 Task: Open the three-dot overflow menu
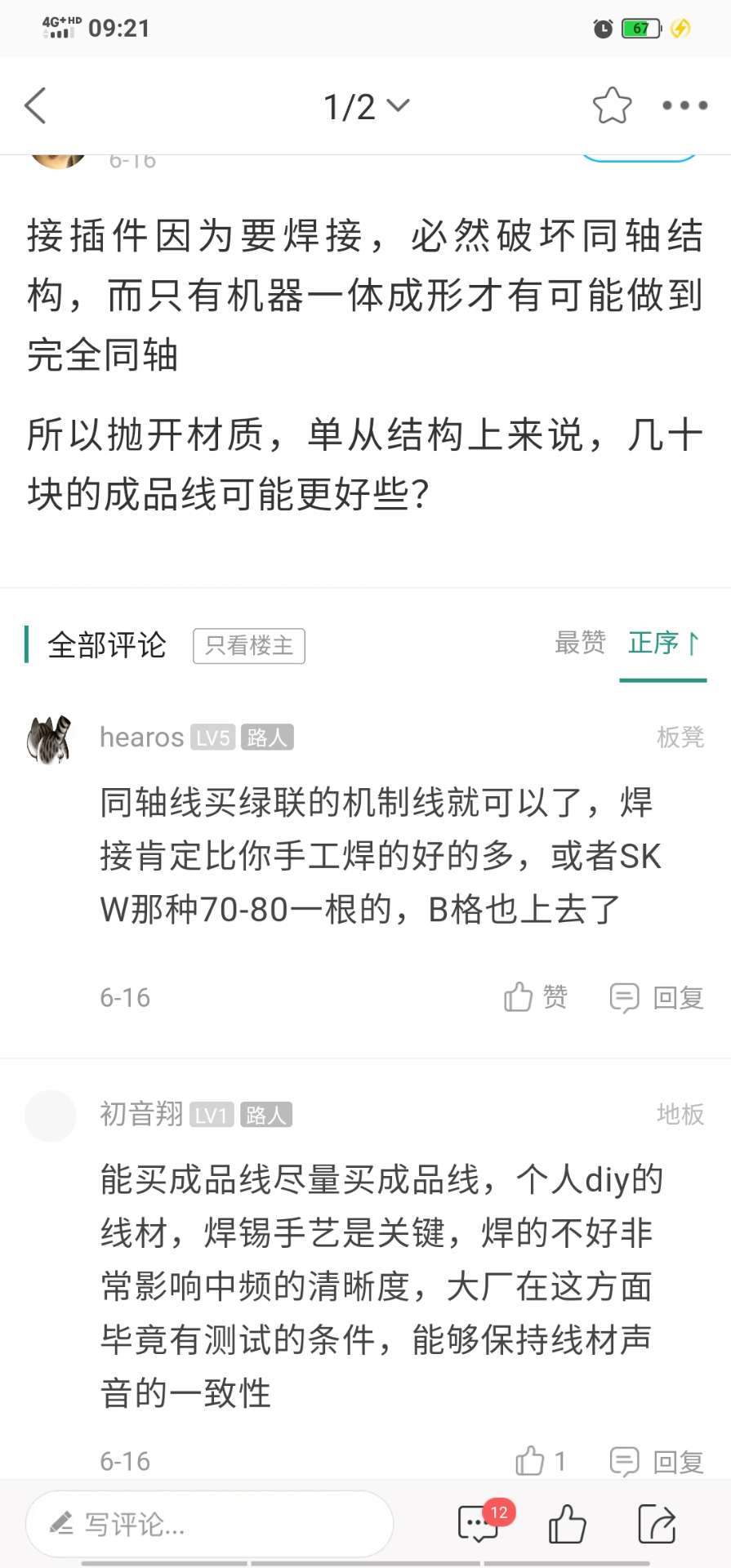[684, 106]
